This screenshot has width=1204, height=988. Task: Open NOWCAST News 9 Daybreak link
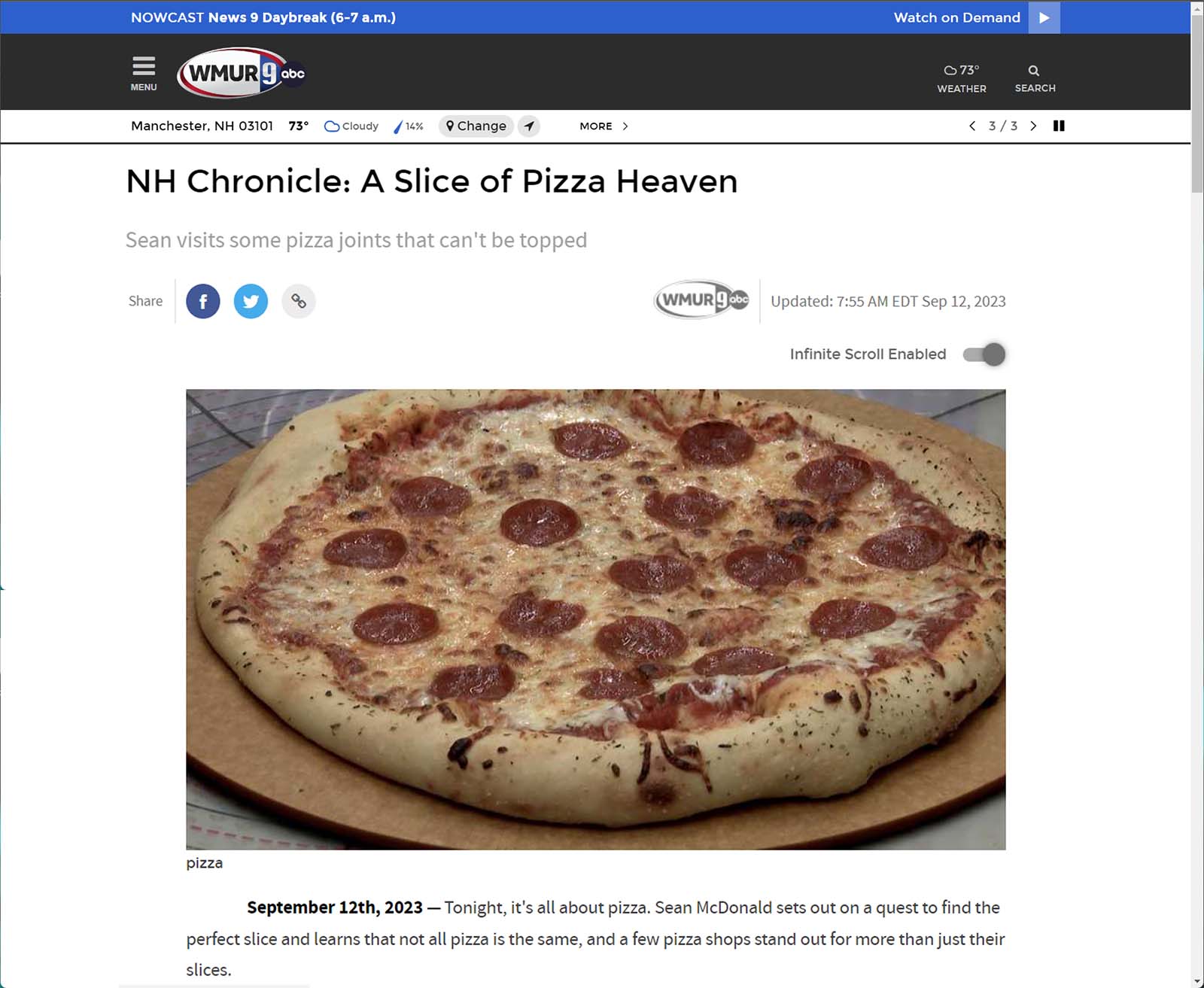263,17
